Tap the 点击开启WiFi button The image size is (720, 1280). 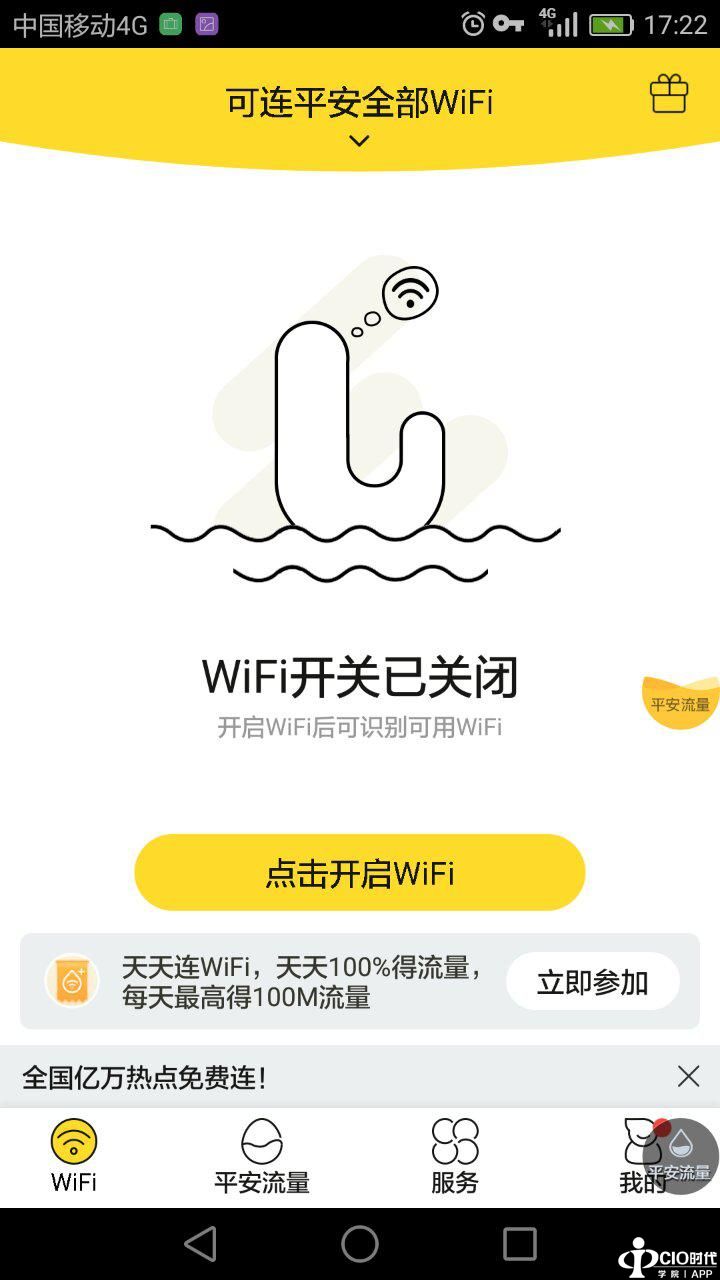(359, 873)
